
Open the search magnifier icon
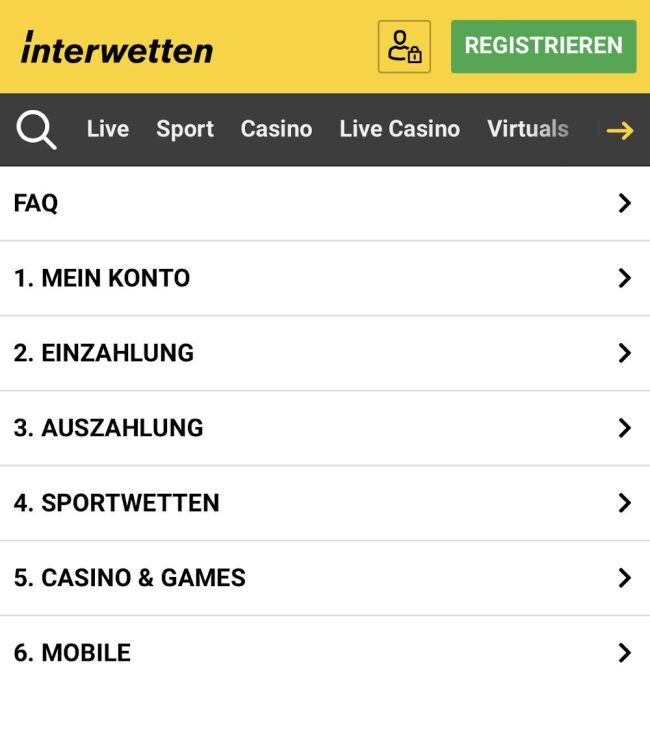click(x=36, y=130)
